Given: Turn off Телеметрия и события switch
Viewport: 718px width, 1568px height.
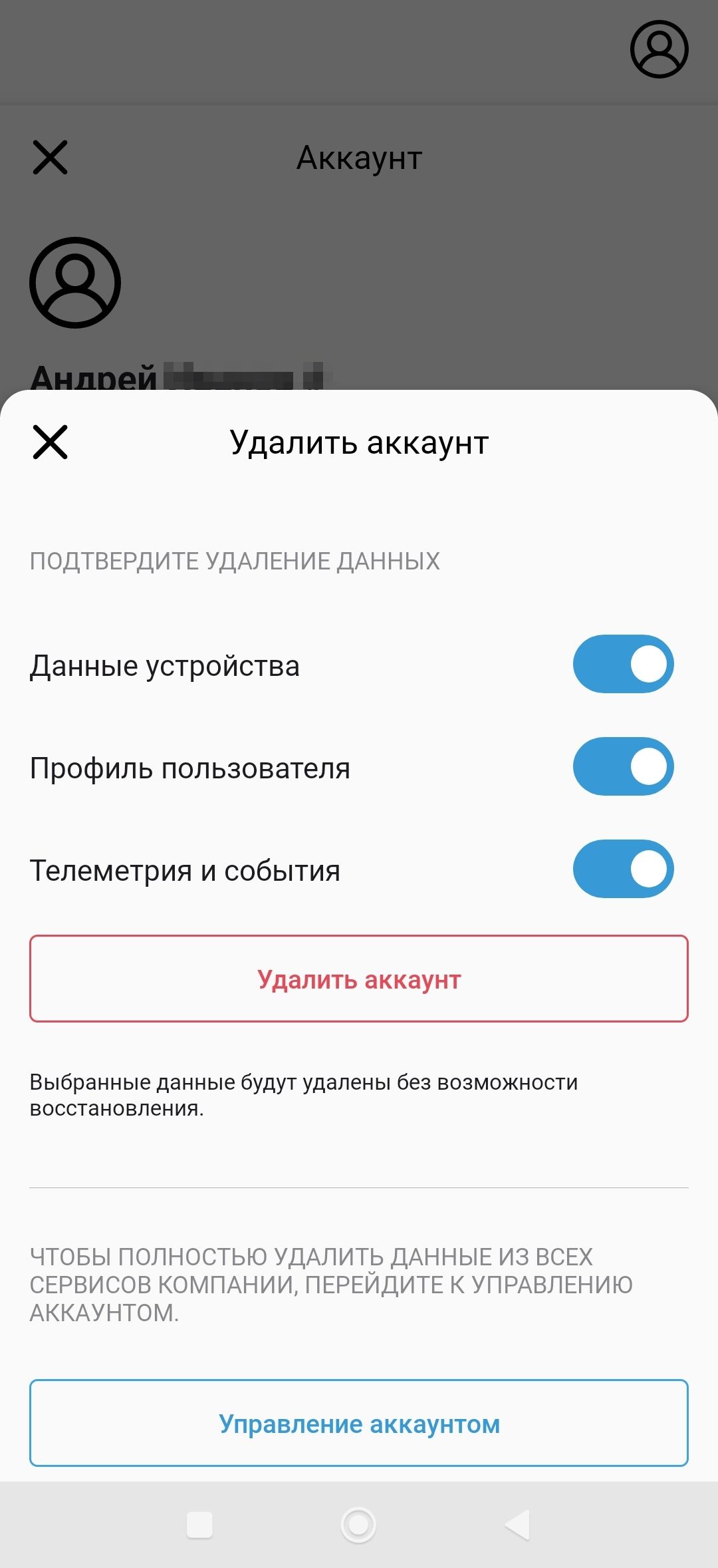Looking at the screenshot, I should pyautogui.click(x=623, y=869).
